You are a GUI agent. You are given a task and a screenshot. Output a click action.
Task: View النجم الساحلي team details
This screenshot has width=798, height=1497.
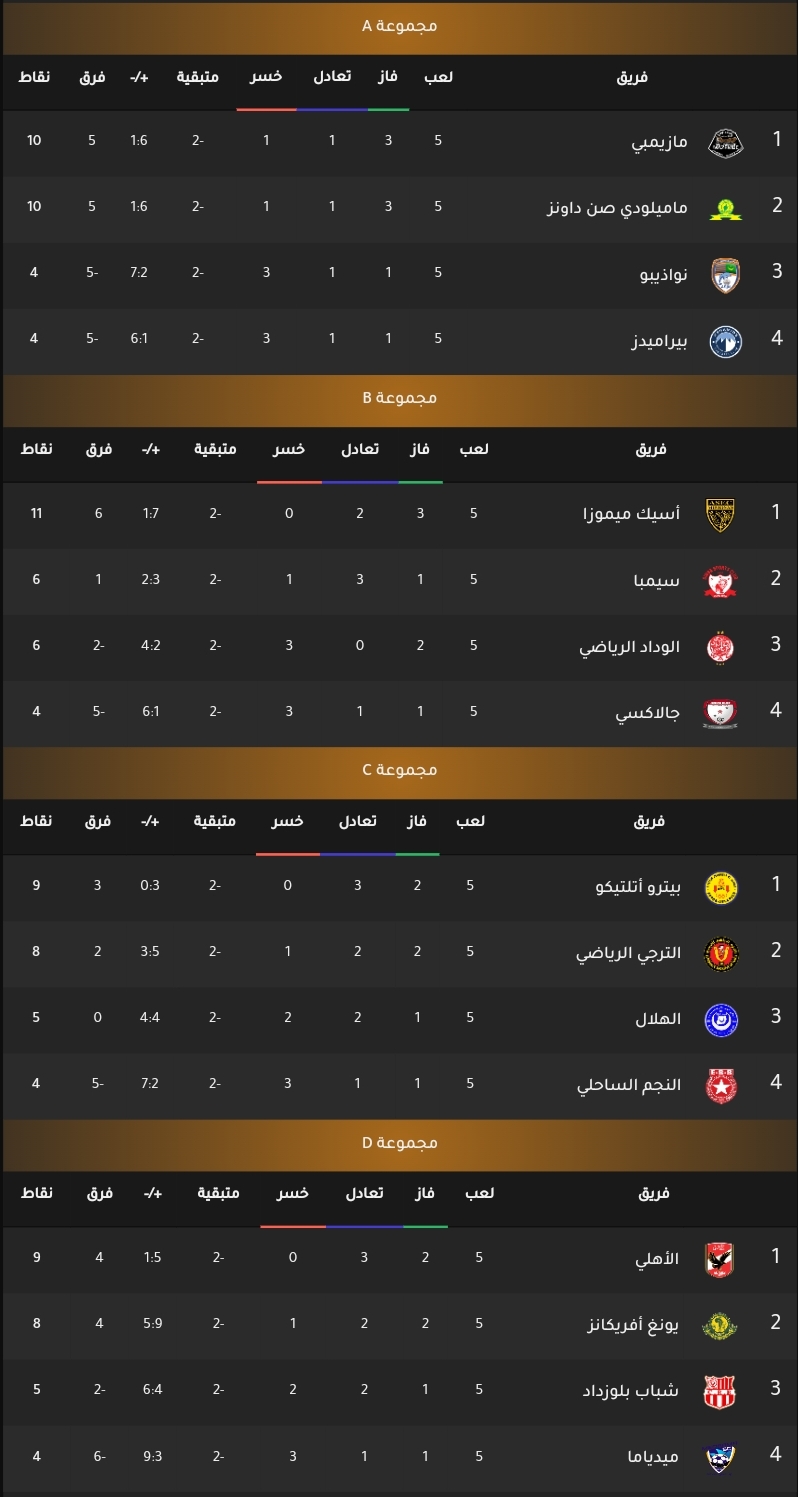(x=399, y=1085)
